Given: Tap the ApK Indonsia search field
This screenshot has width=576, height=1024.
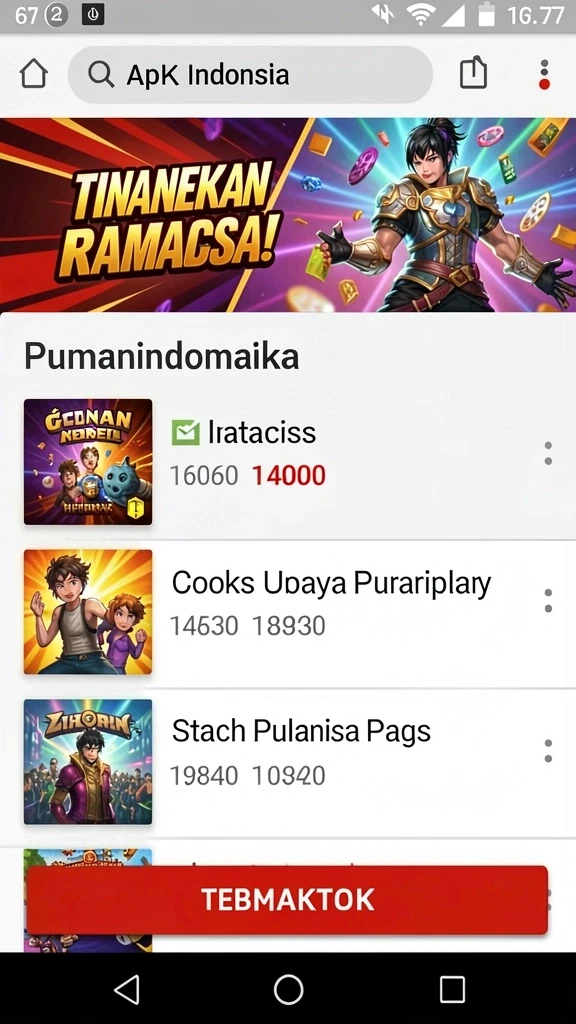Looking at the screenshot, I should 250,74.
